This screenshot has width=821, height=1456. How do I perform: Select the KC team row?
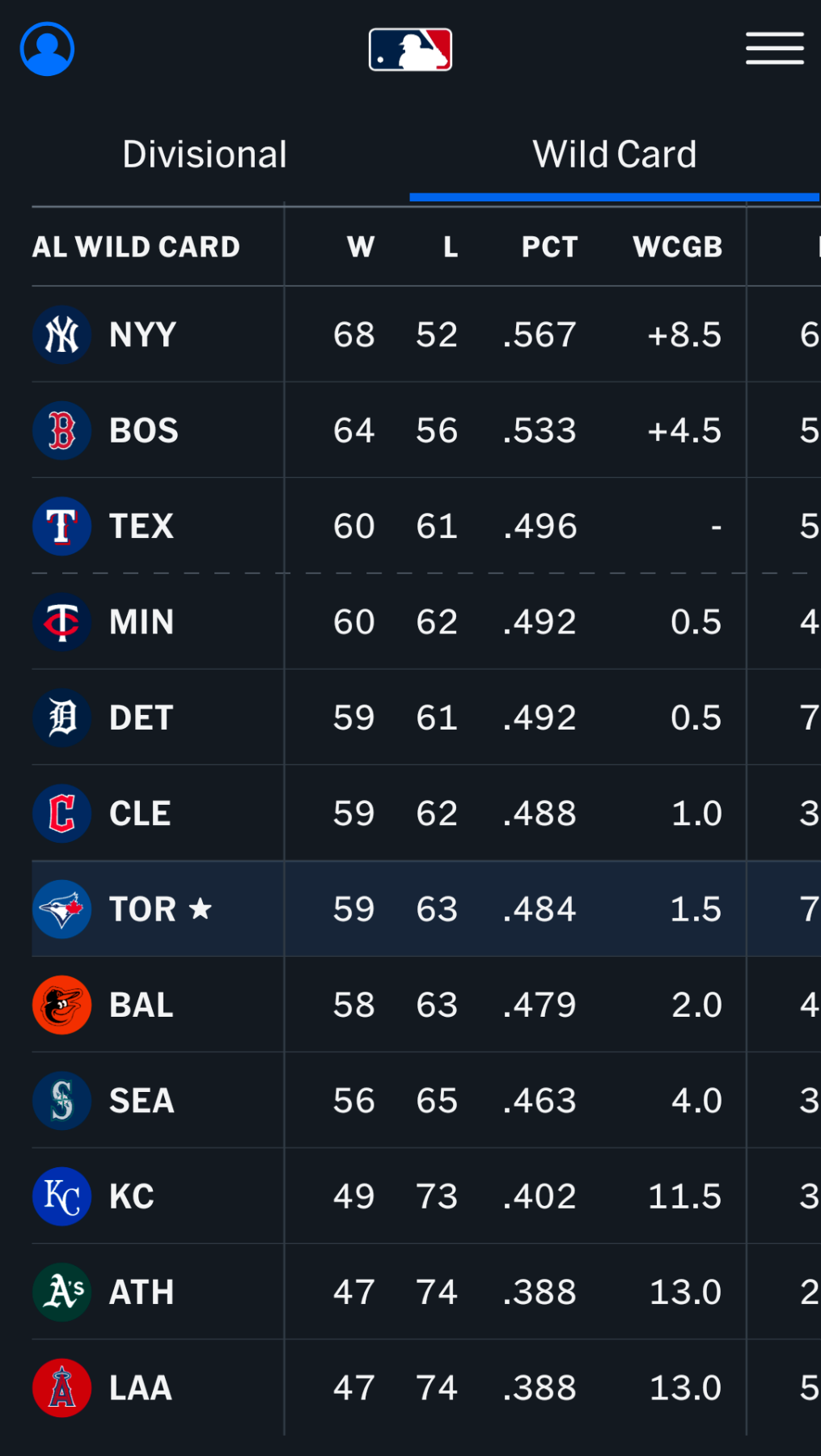click(x=426, y=1196)
